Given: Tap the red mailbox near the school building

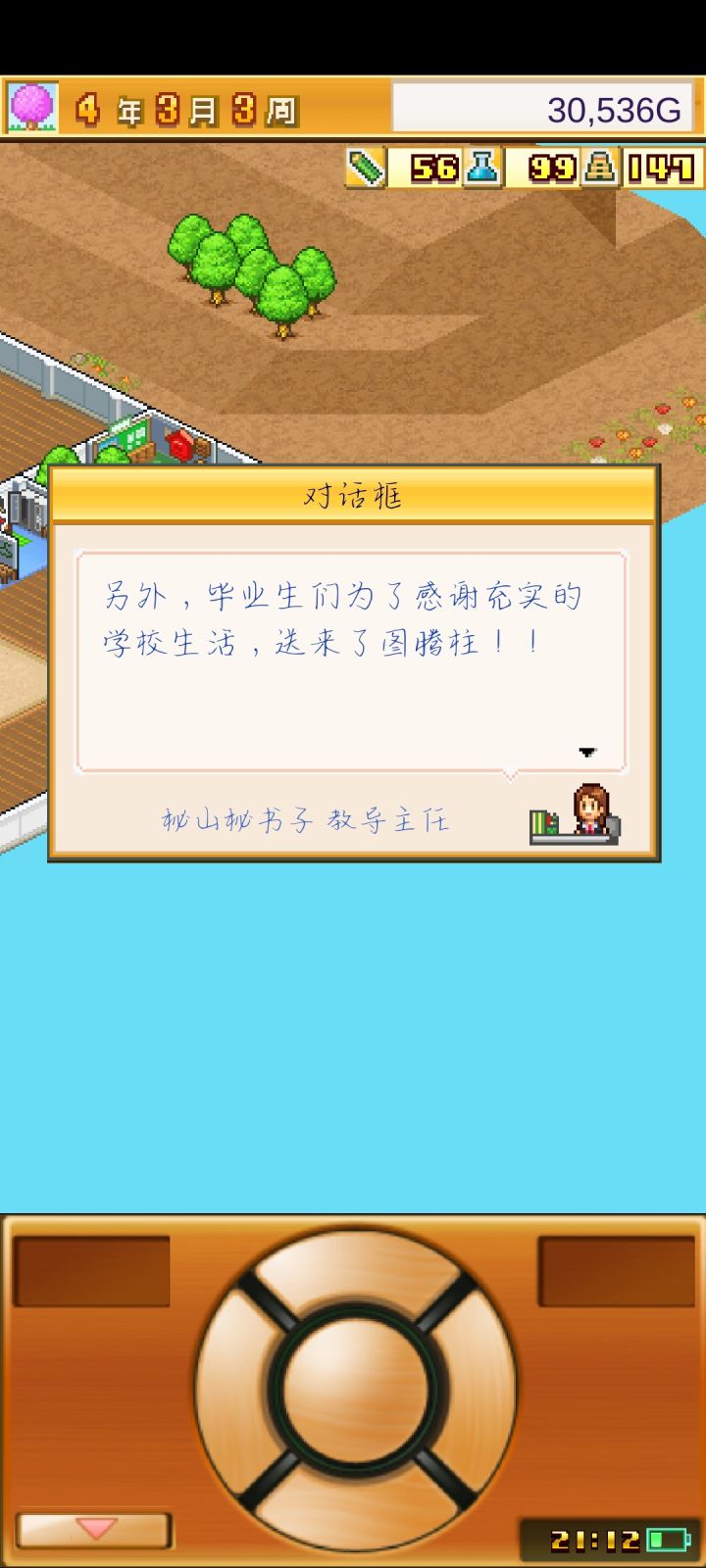Looking at the screenshot, I should (x=180, y=445).
